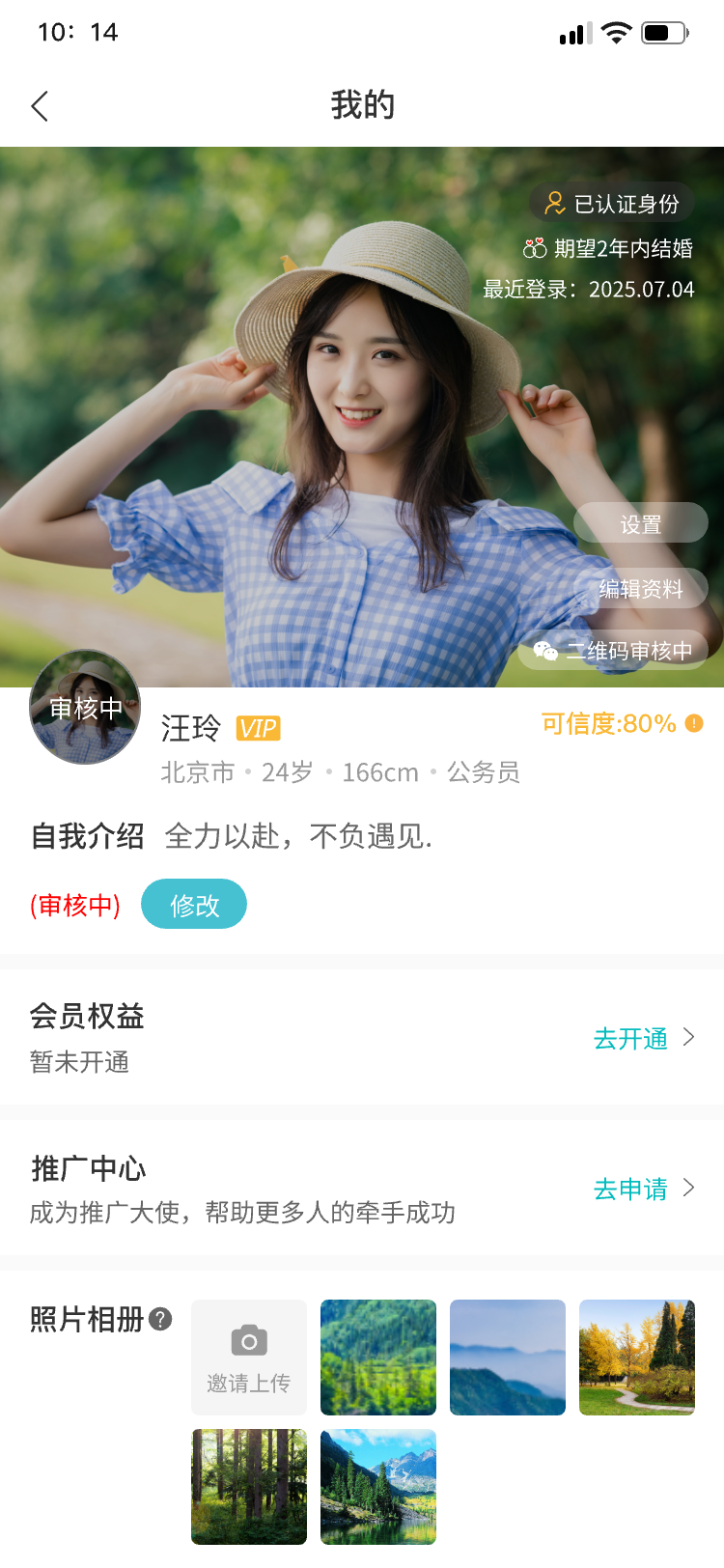
Task: Open the mountain lake photo
Action: click(x=378, y=1487)
